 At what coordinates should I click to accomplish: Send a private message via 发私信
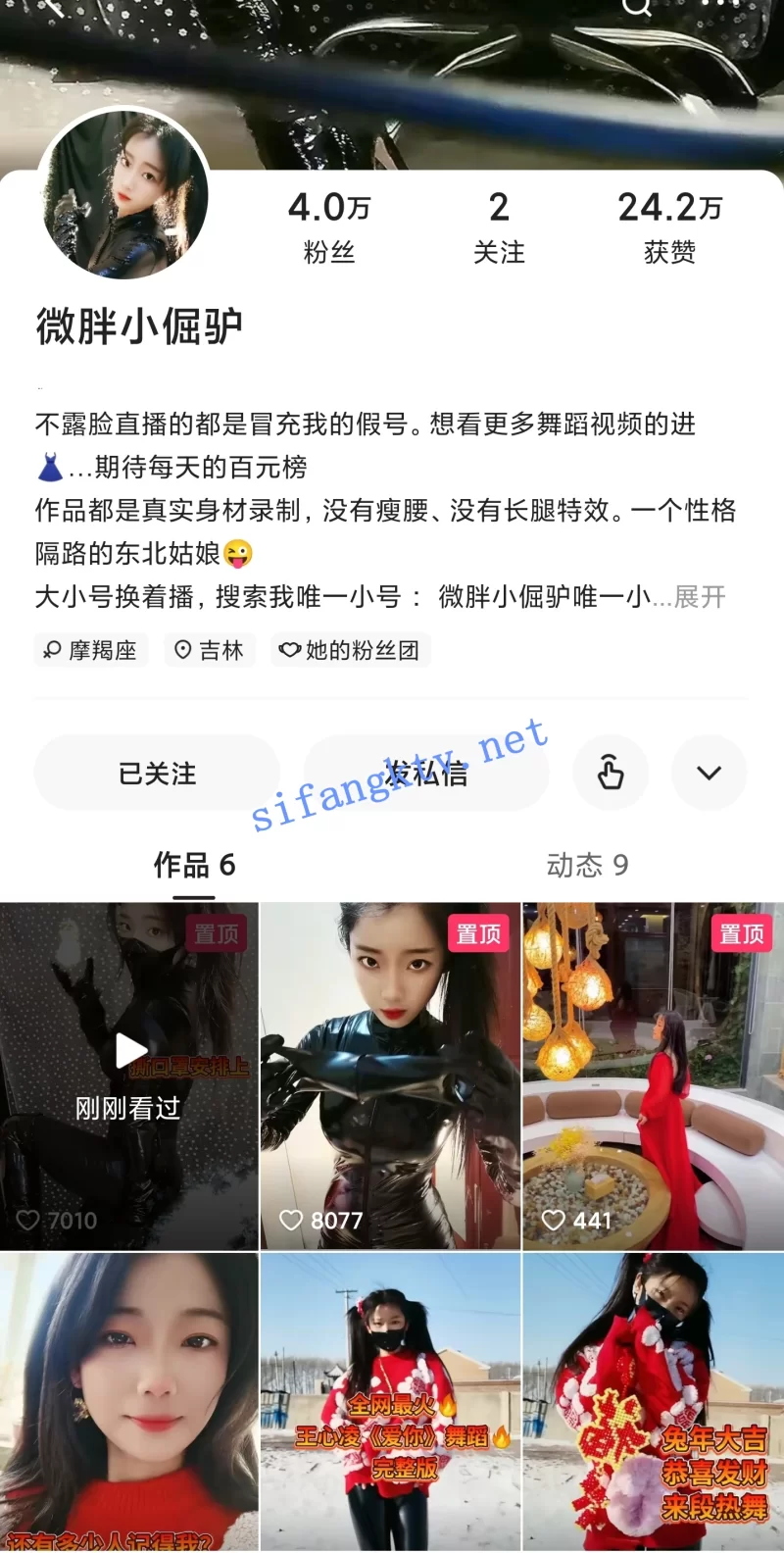tap(426, 774)
